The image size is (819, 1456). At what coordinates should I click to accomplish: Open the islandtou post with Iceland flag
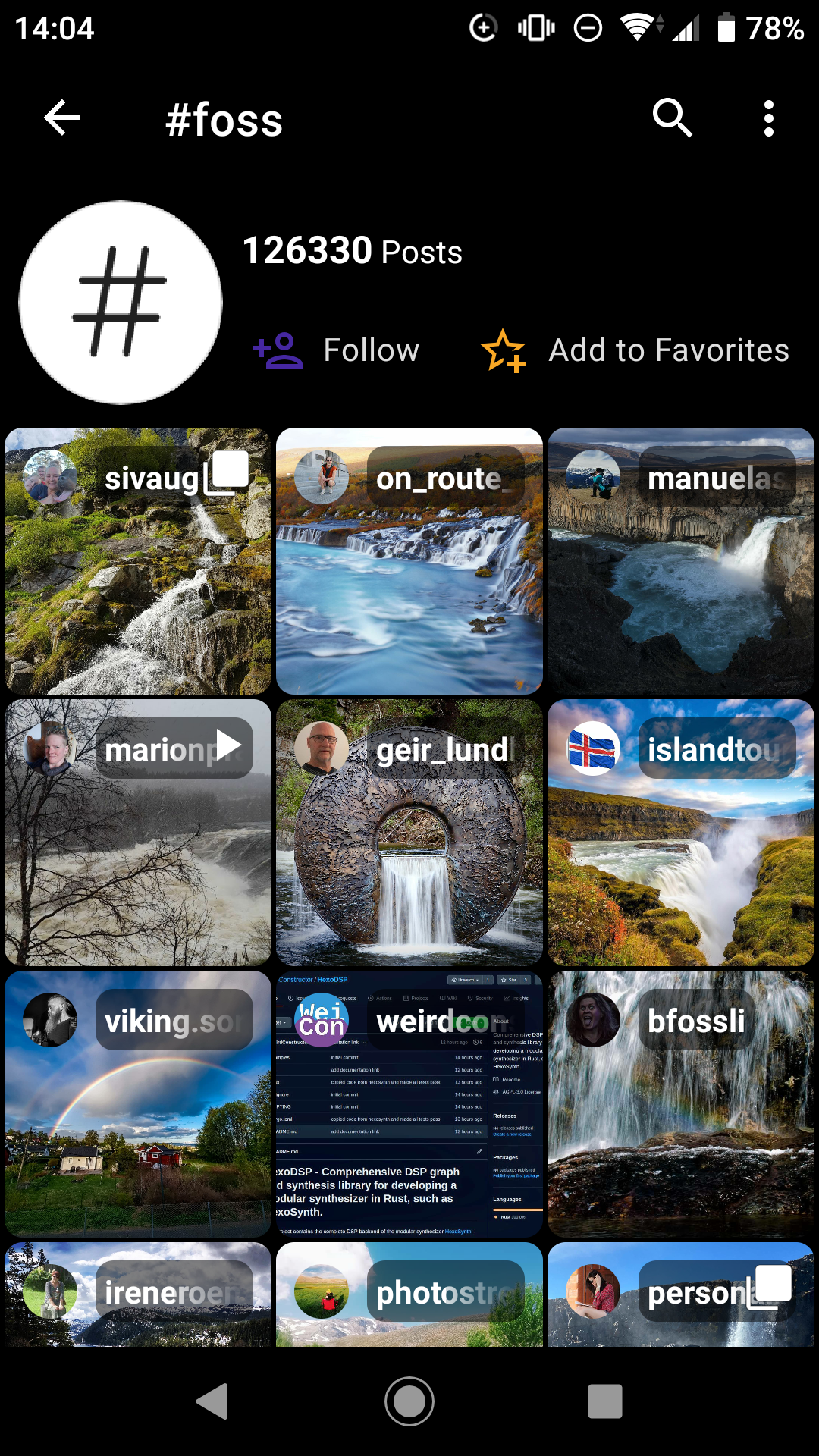coord(681,833)
